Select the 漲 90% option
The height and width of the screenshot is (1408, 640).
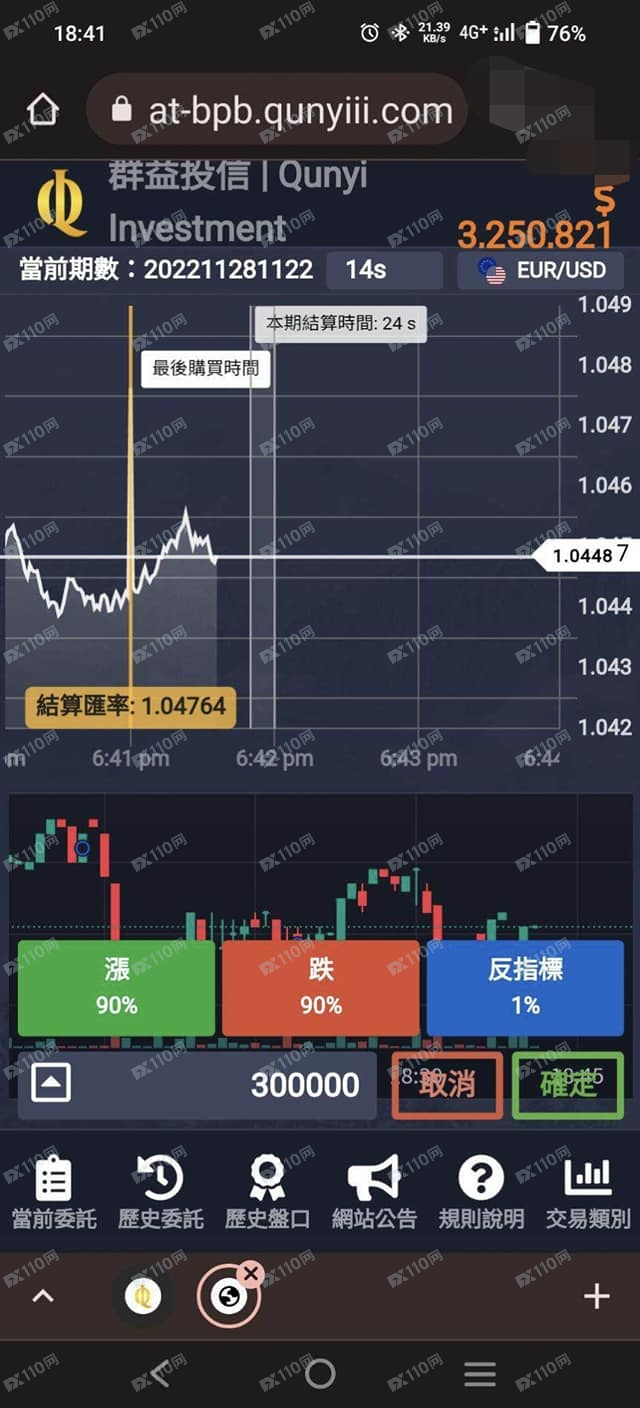[x=116, y=987]
